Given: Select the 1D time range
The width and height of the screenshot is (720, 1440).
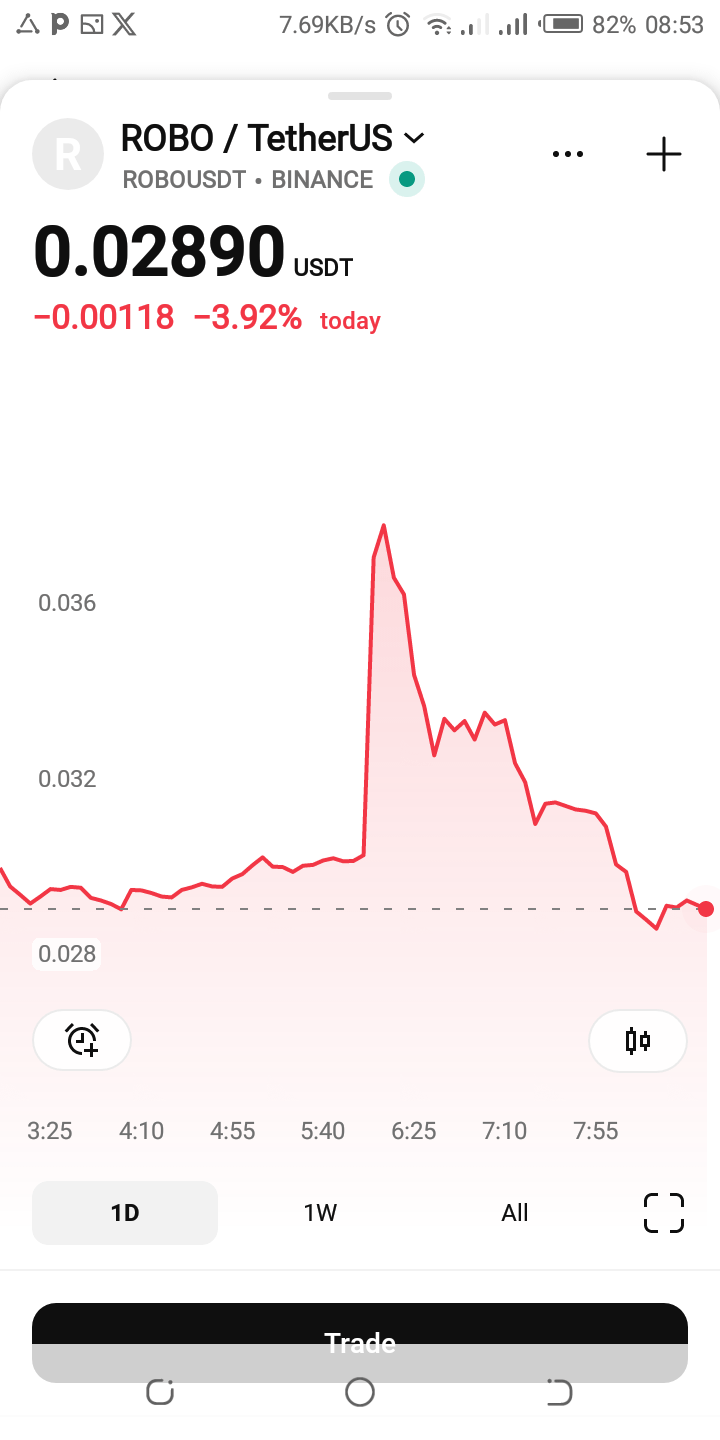Looking at the screenshot, I should (x=125, y=1213).
